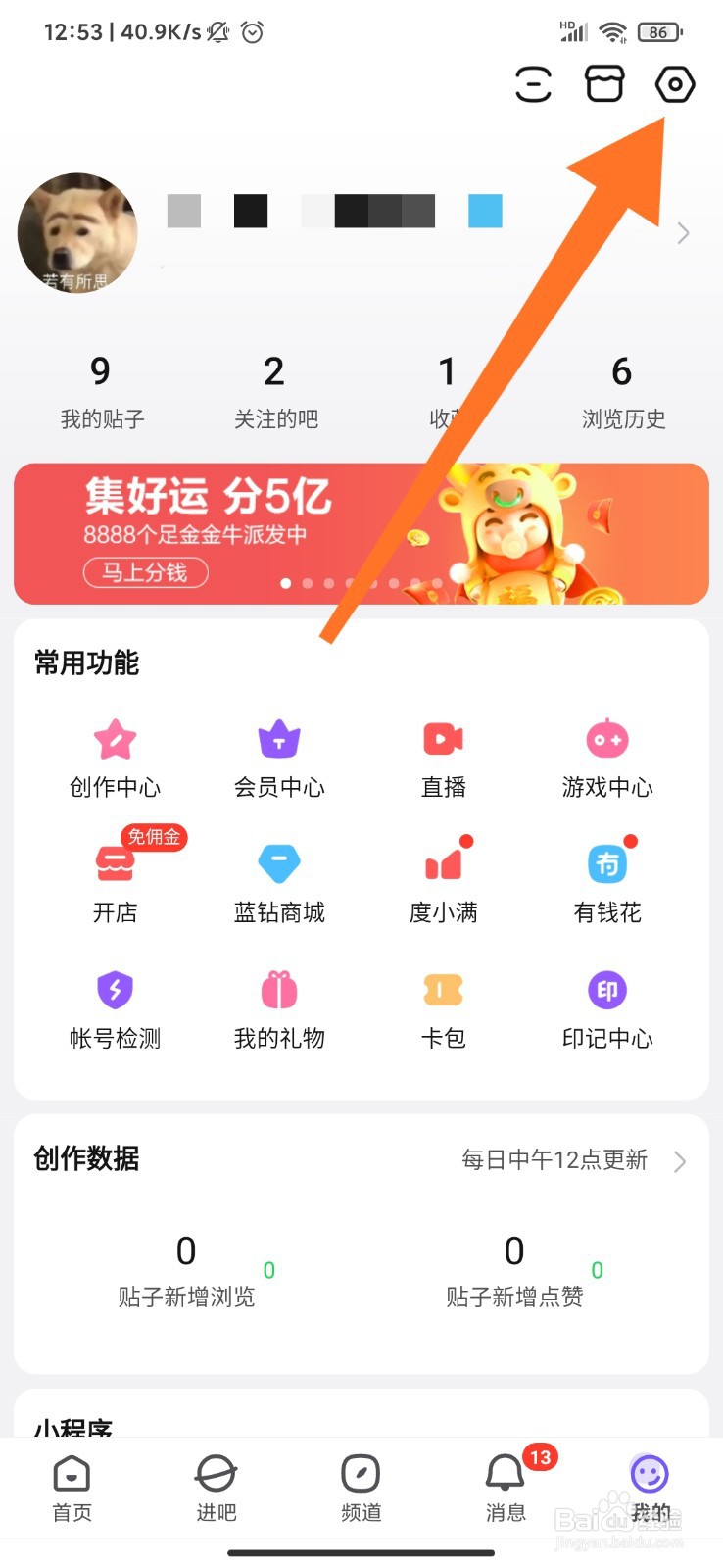This screenshot has width=723, height=1568.
Task: Run 帐号检测 account check
Action: [116, 1004]
